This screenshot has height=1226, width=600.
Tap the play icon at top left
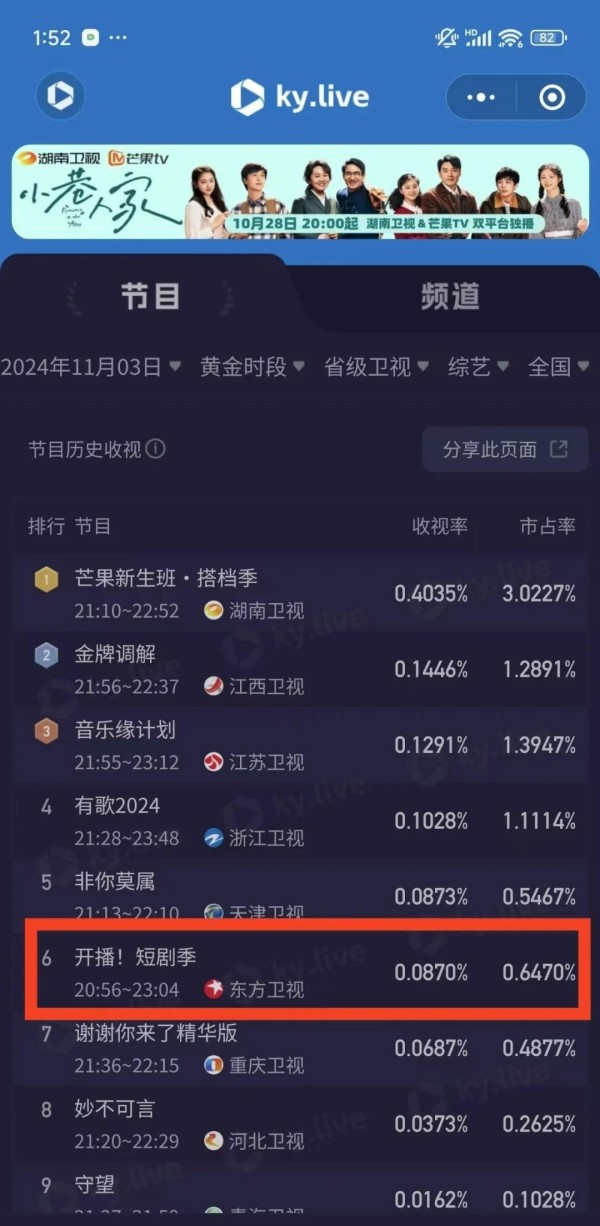coord(60,97)
